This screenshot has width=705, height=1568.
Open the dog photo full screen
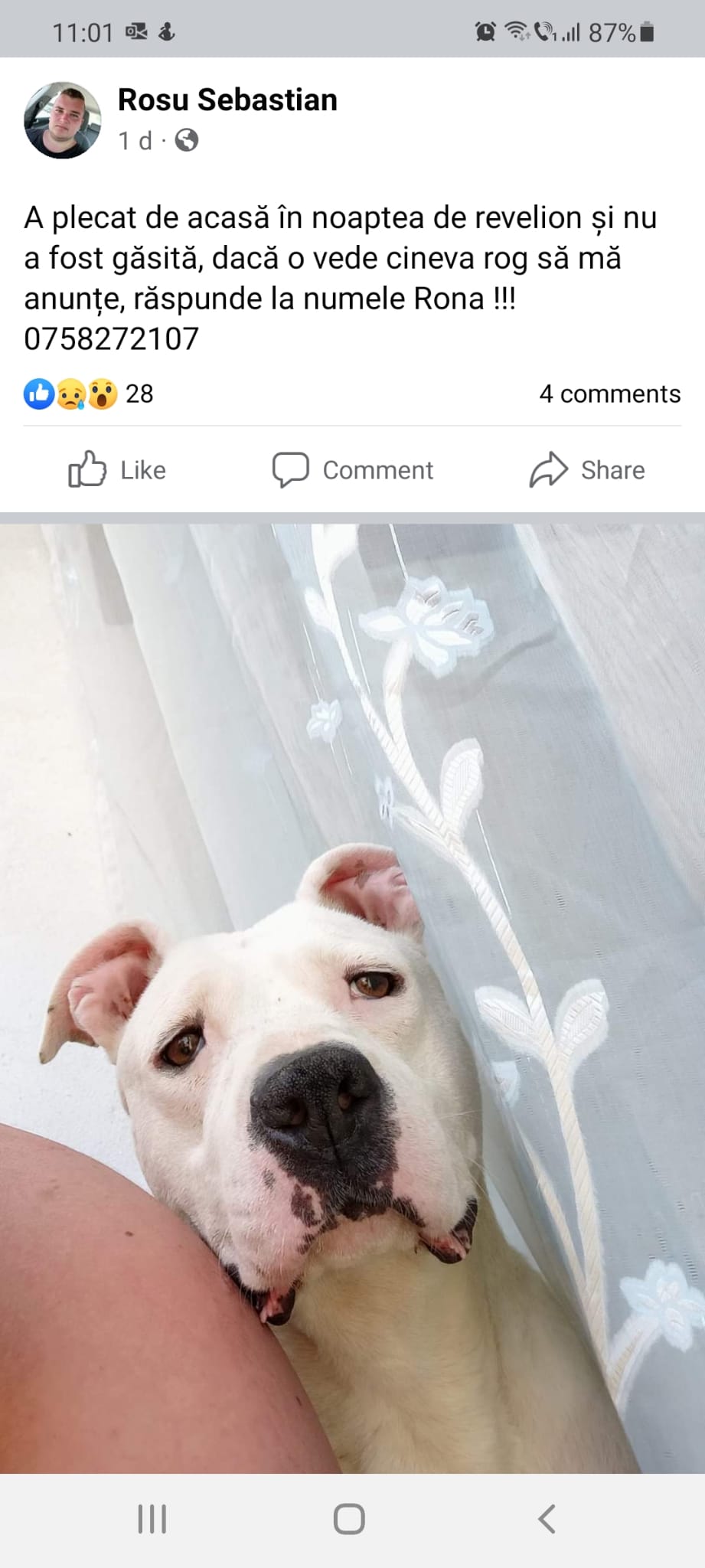click(x=352, y=995)
